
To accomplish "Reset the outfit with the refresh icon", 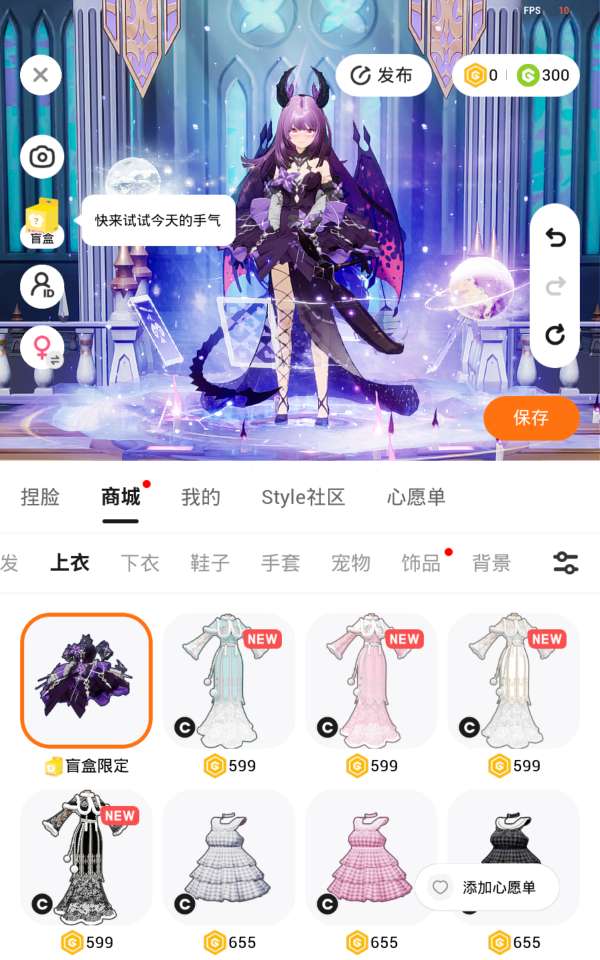I will click(555, 335).
